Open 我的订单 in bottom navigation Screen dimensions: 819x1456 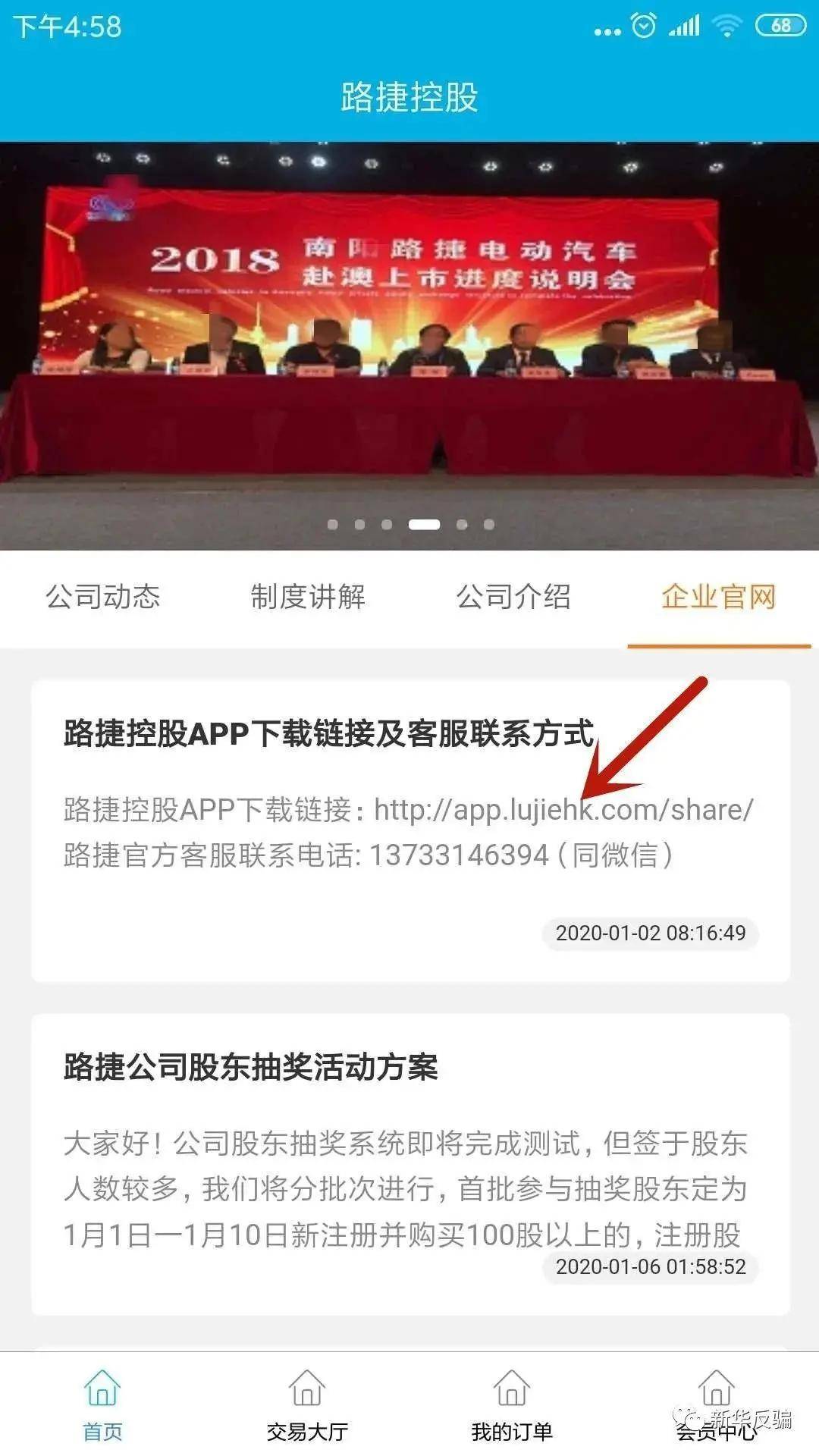point(512,1404)
